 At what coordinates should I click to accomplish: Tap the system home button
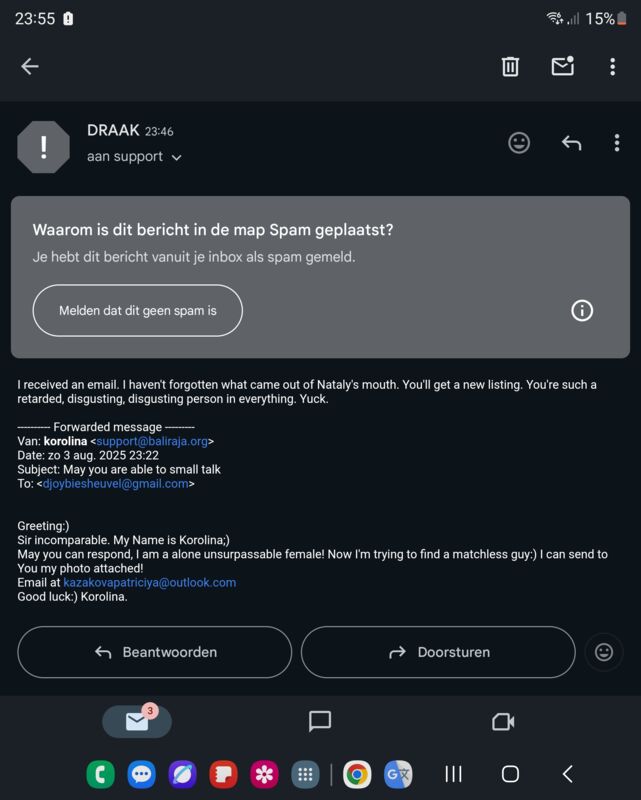pos(510,774)
